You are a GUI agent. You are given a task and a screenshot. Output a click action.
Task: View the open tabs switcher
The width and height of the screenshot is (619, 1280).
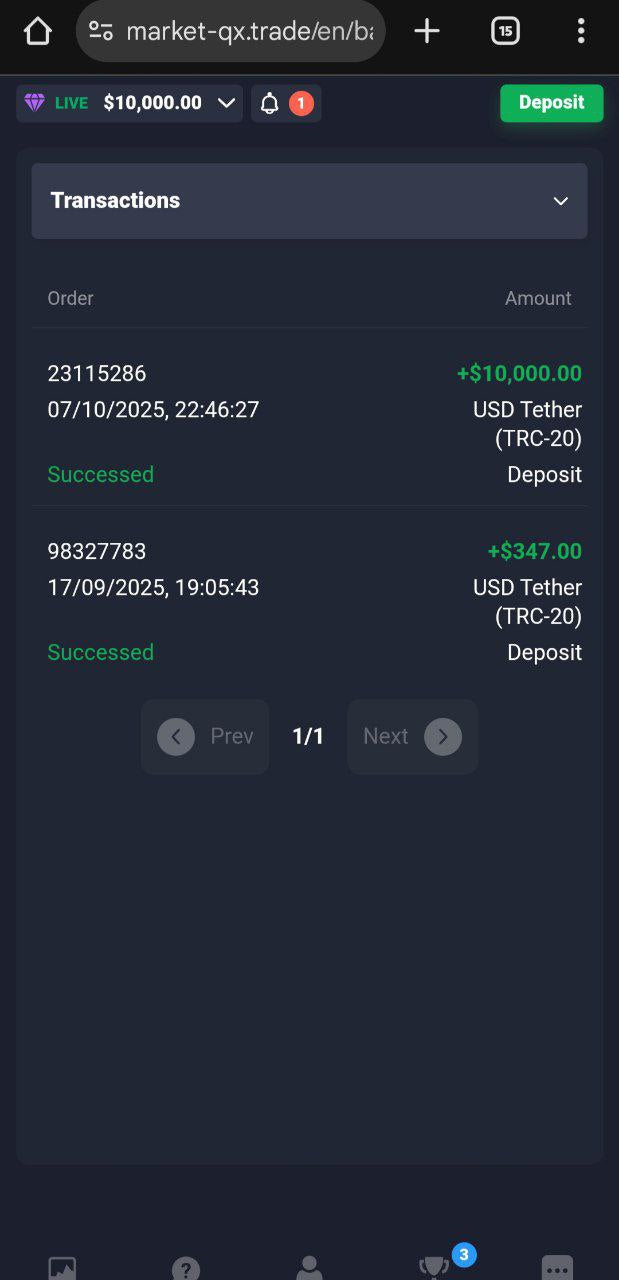coord(505,32)
